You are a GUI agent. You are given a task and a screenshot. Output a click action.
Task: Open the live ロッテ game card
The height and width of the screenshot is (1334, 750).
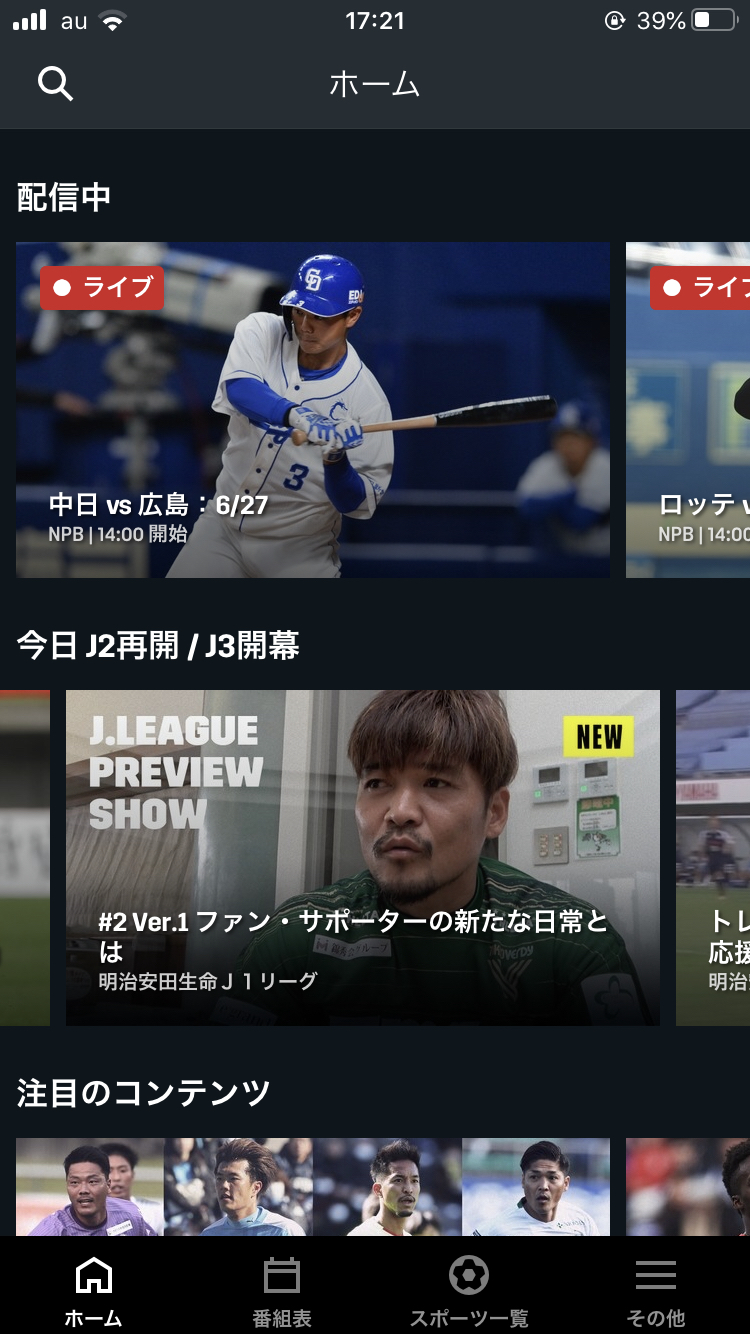coord(689,410)
